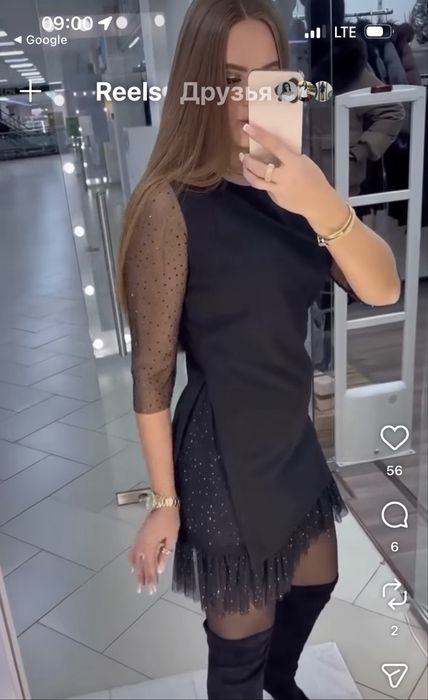Like this reel with the heart icon
Viewport: 428px width, 700px height.
point(395,438)
